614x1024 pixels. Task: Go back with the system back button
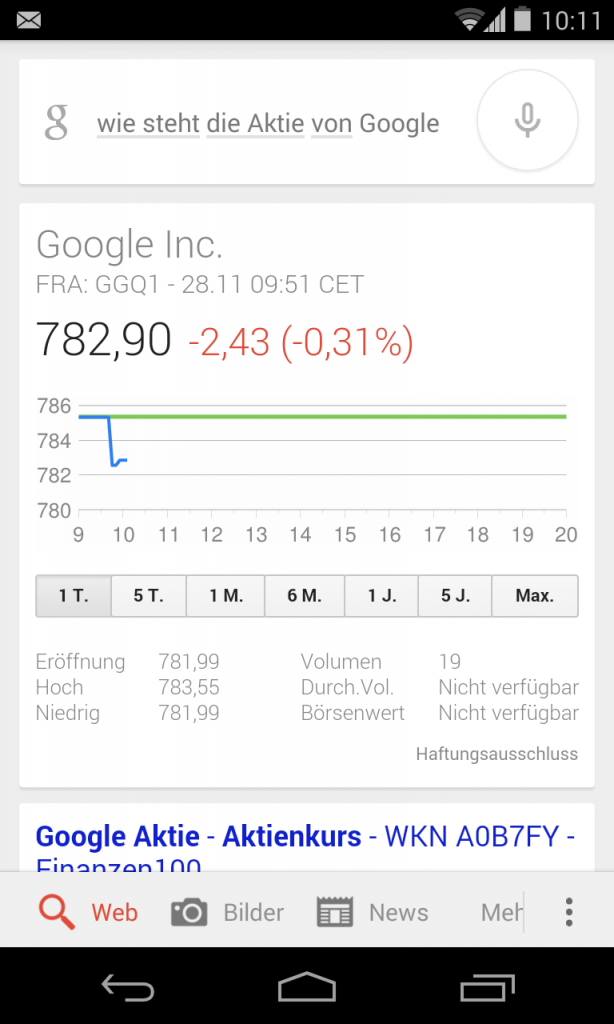tap(128, 987)
